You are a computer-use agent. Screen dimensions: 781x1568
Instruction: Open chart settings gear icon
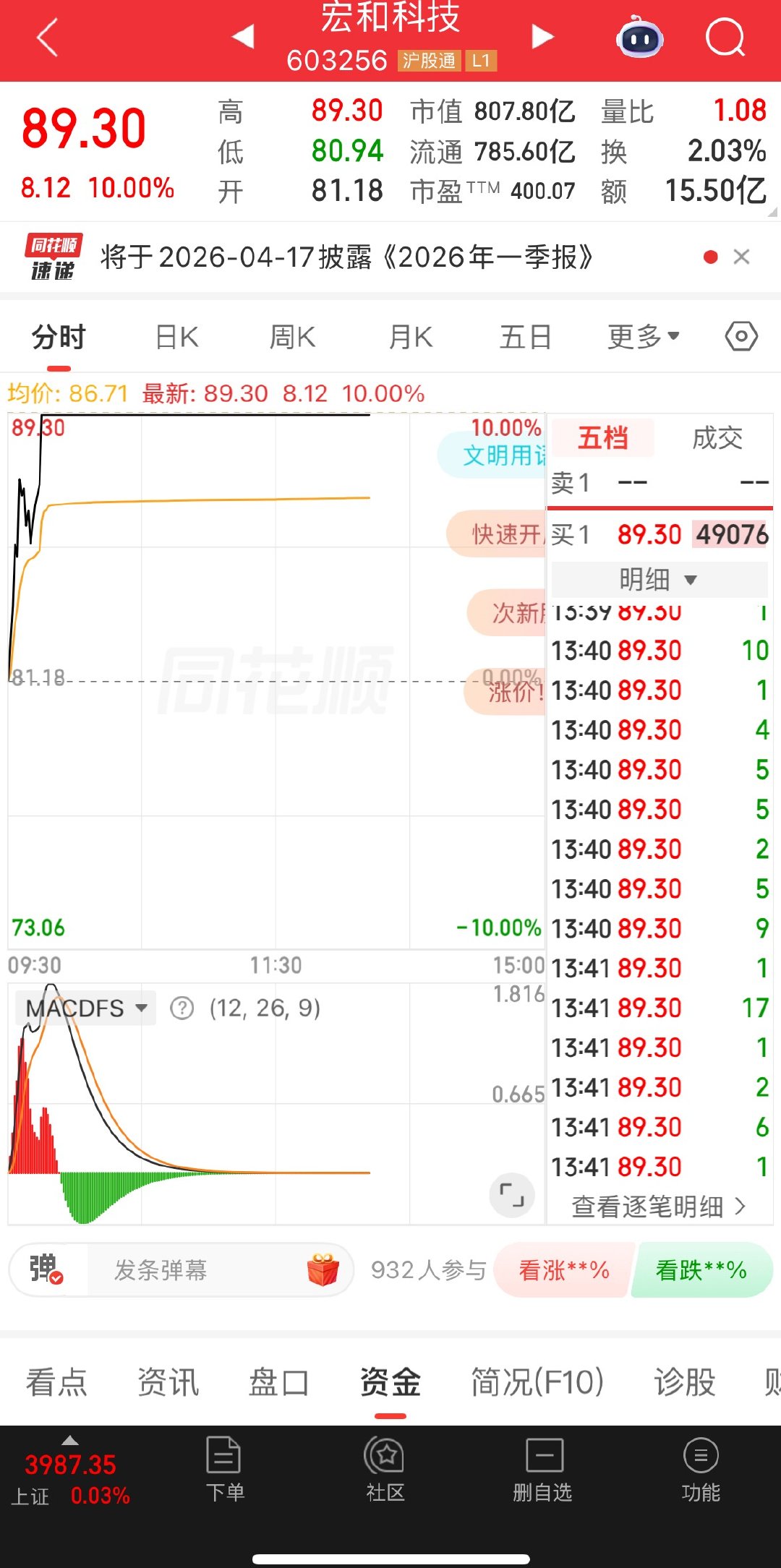click(x=741, y=336)
